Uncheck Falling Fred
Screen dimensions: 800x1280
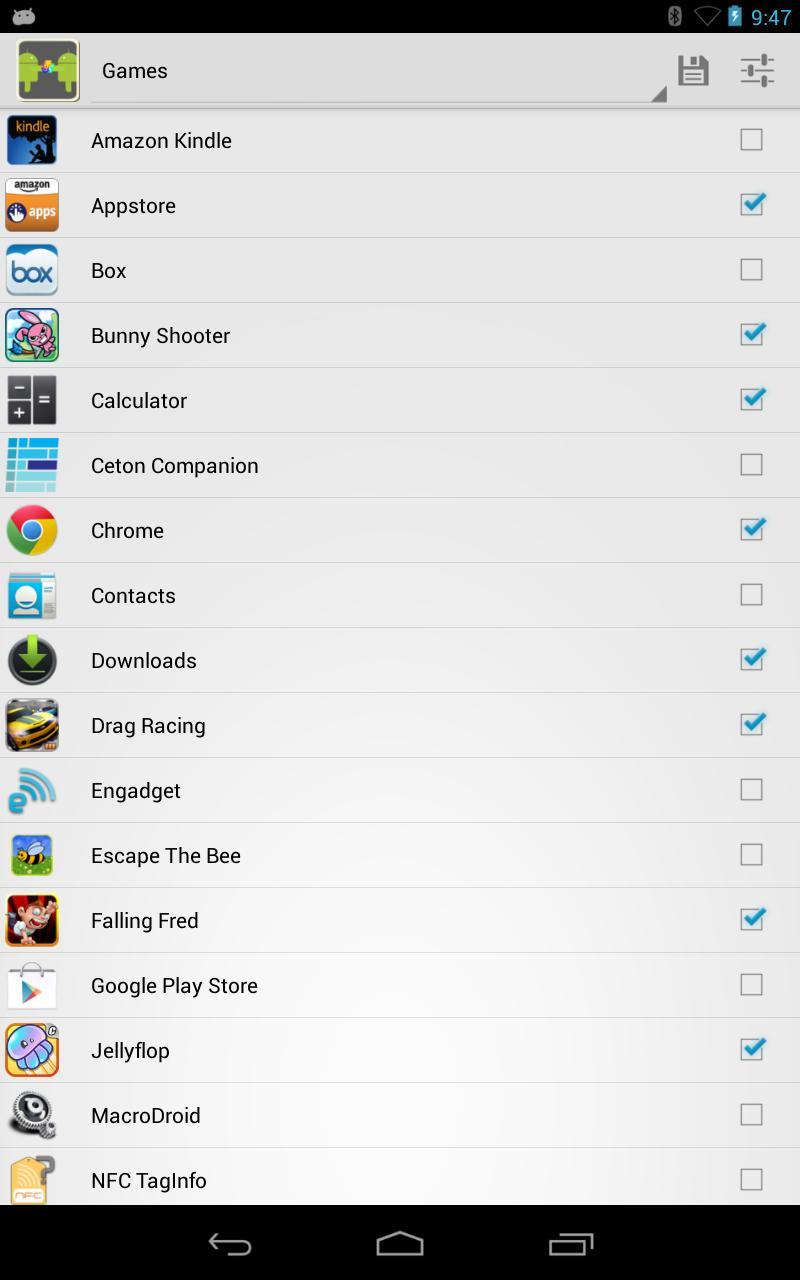751,920
